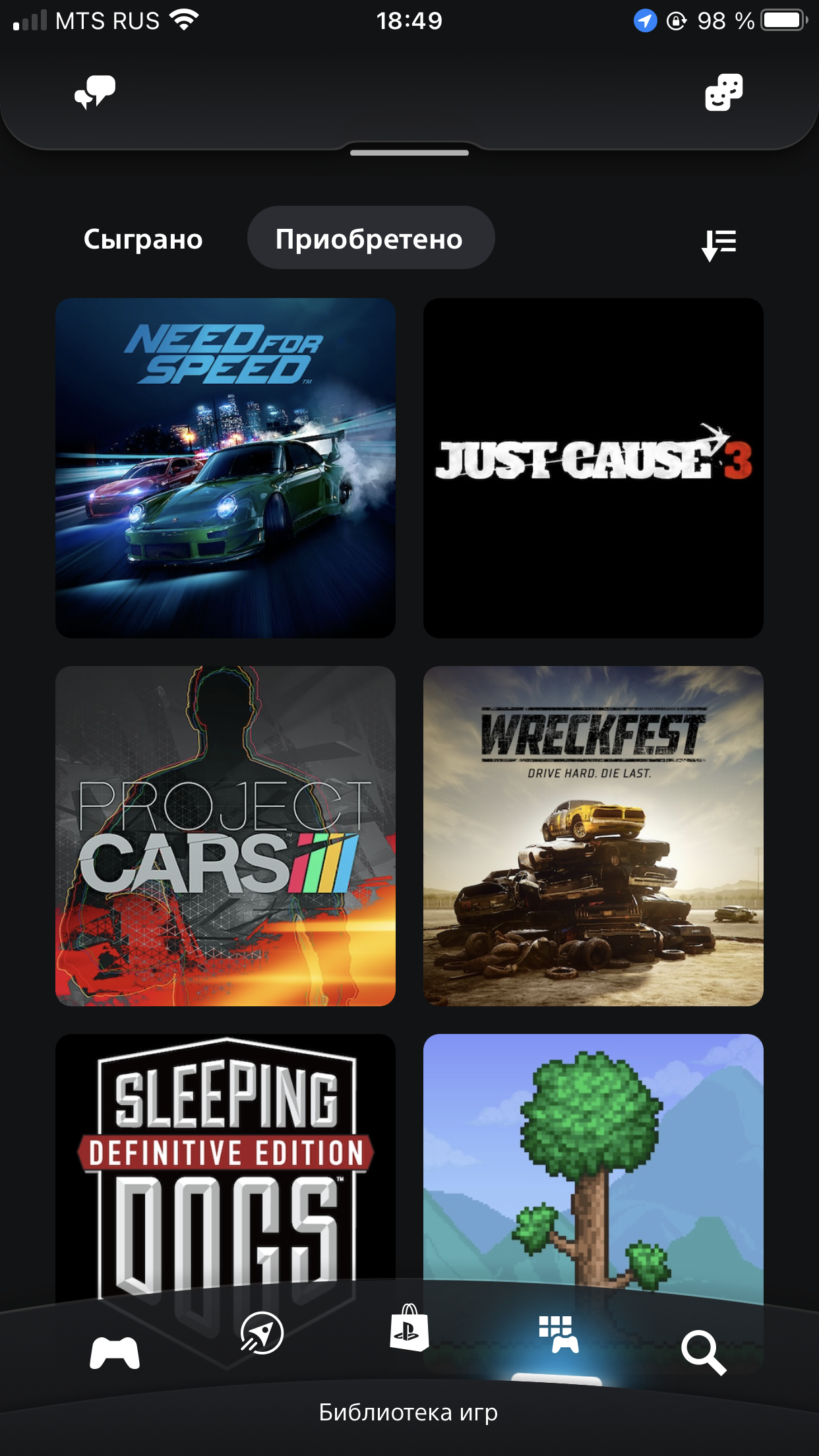Screen dimensions: 819x1456
Task: Open the sort order options
Action: point(719,245)
